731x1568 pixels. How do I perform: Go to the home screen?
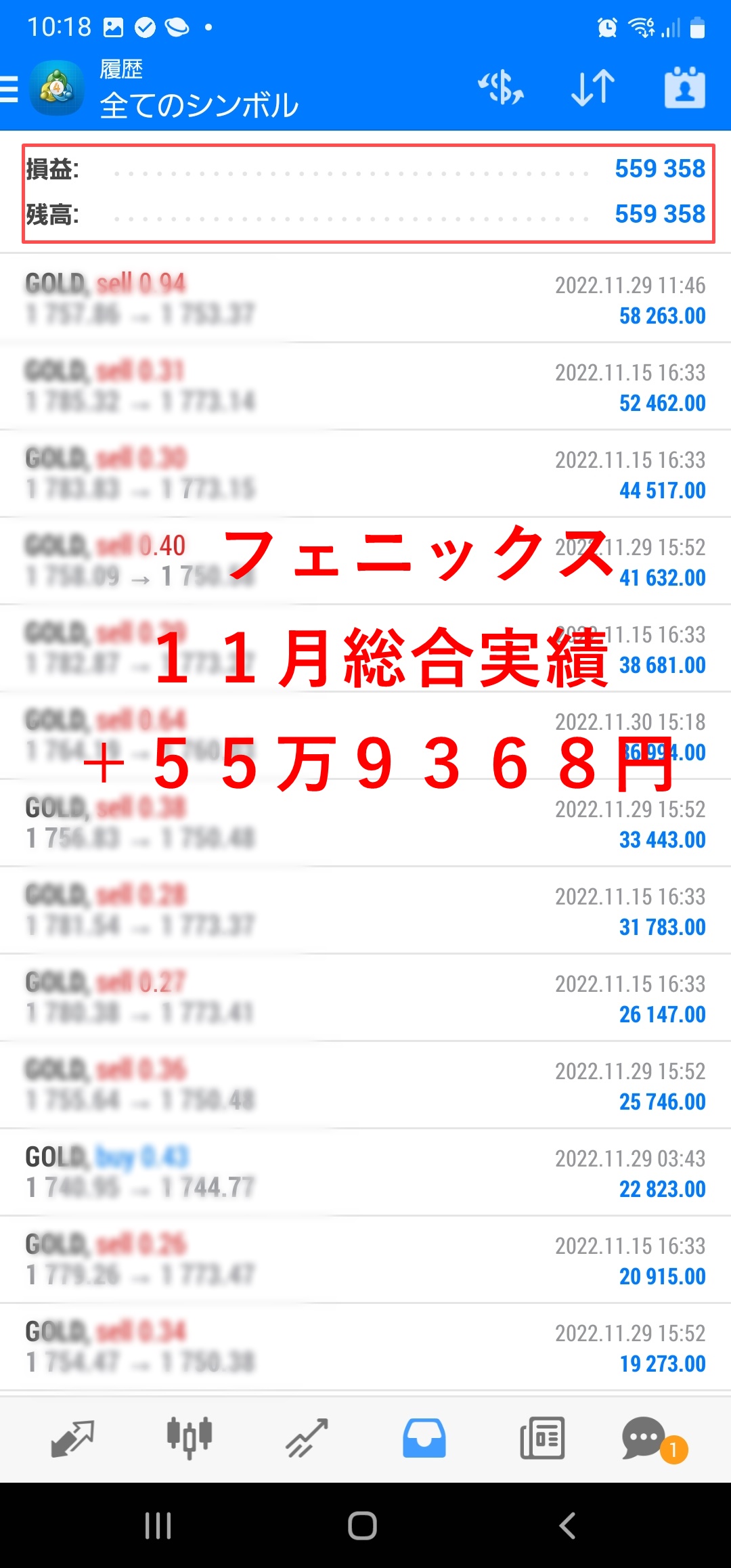362,1525
